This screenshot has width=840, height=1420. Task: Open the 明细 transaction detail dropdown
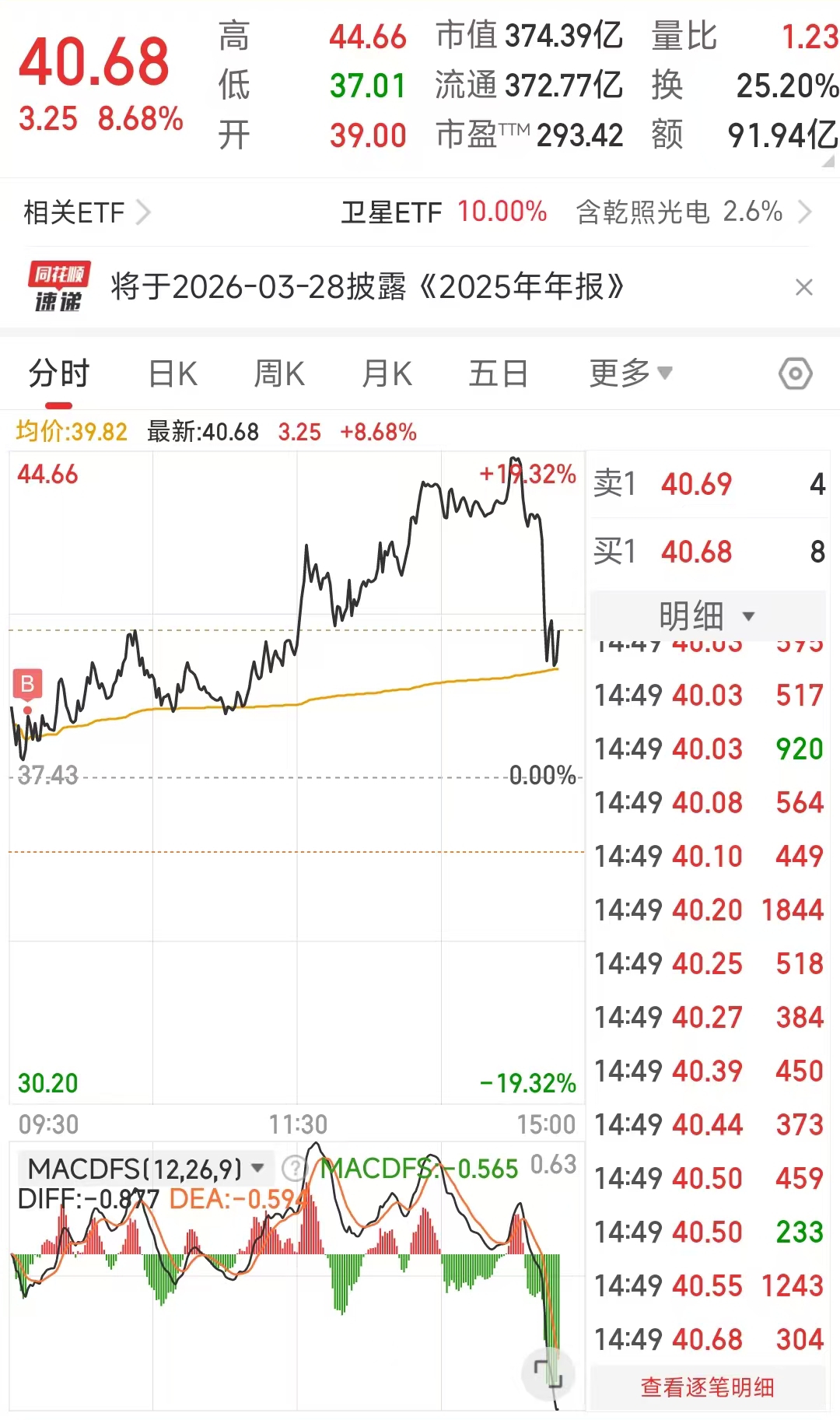click(x=708, y=615)
